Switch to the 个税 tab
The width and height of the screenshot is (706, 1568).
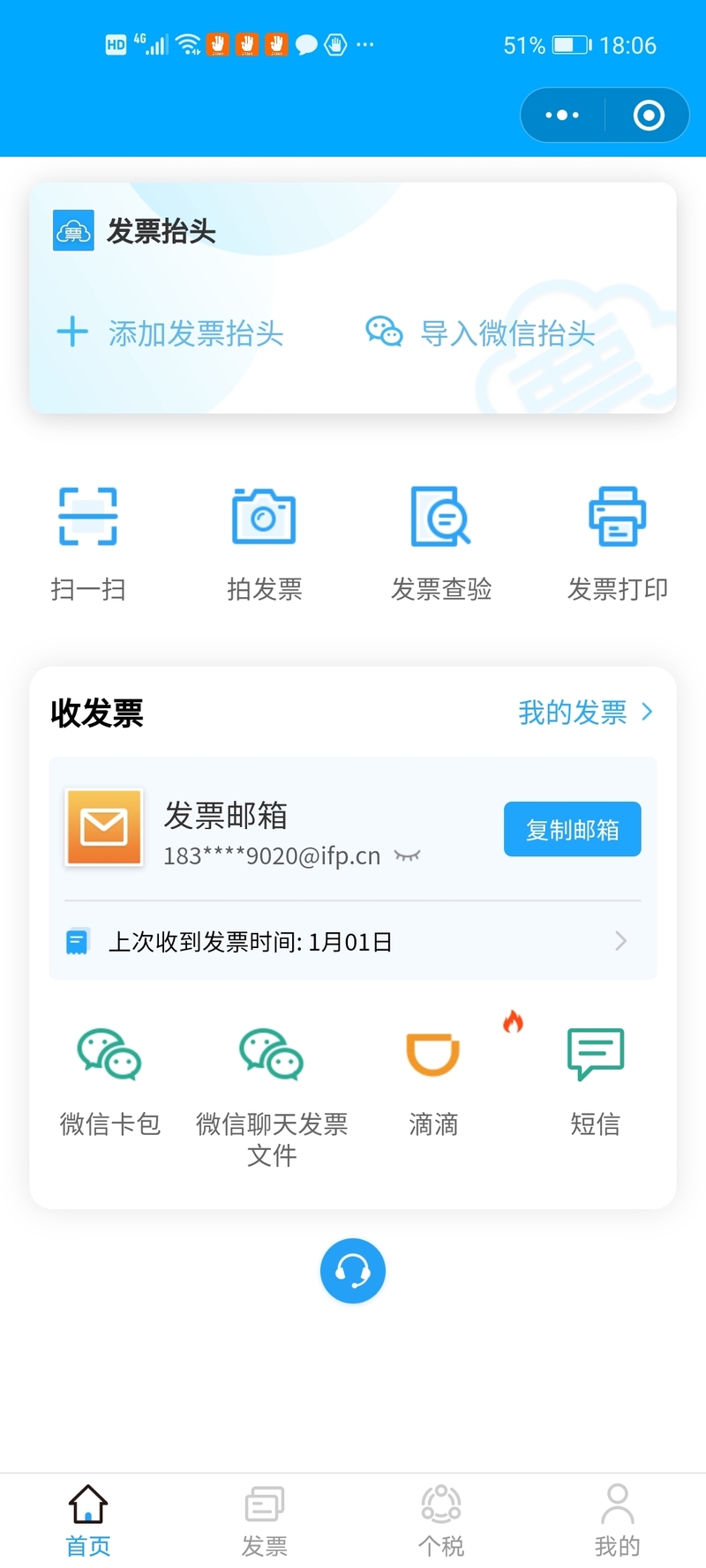point(441,1521)
